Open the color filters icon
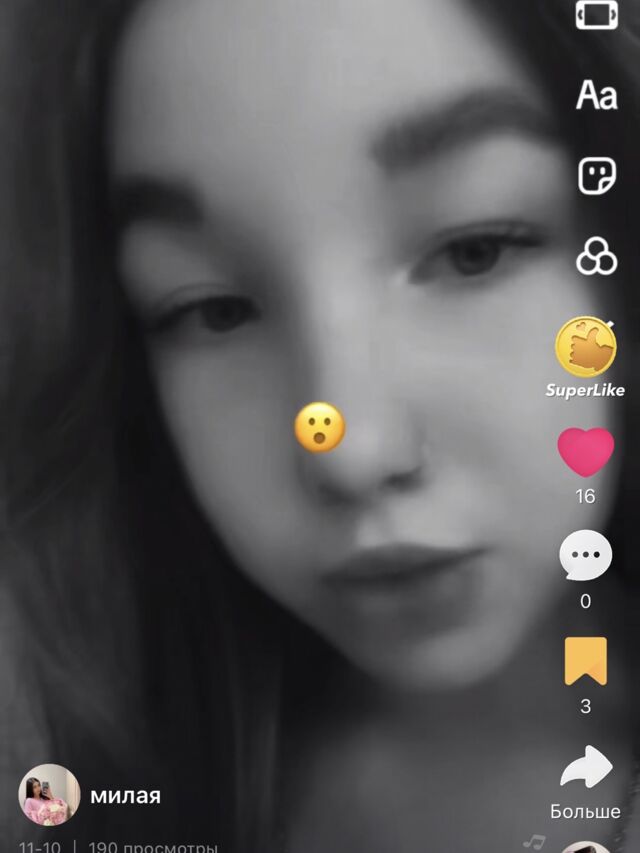 596,256
